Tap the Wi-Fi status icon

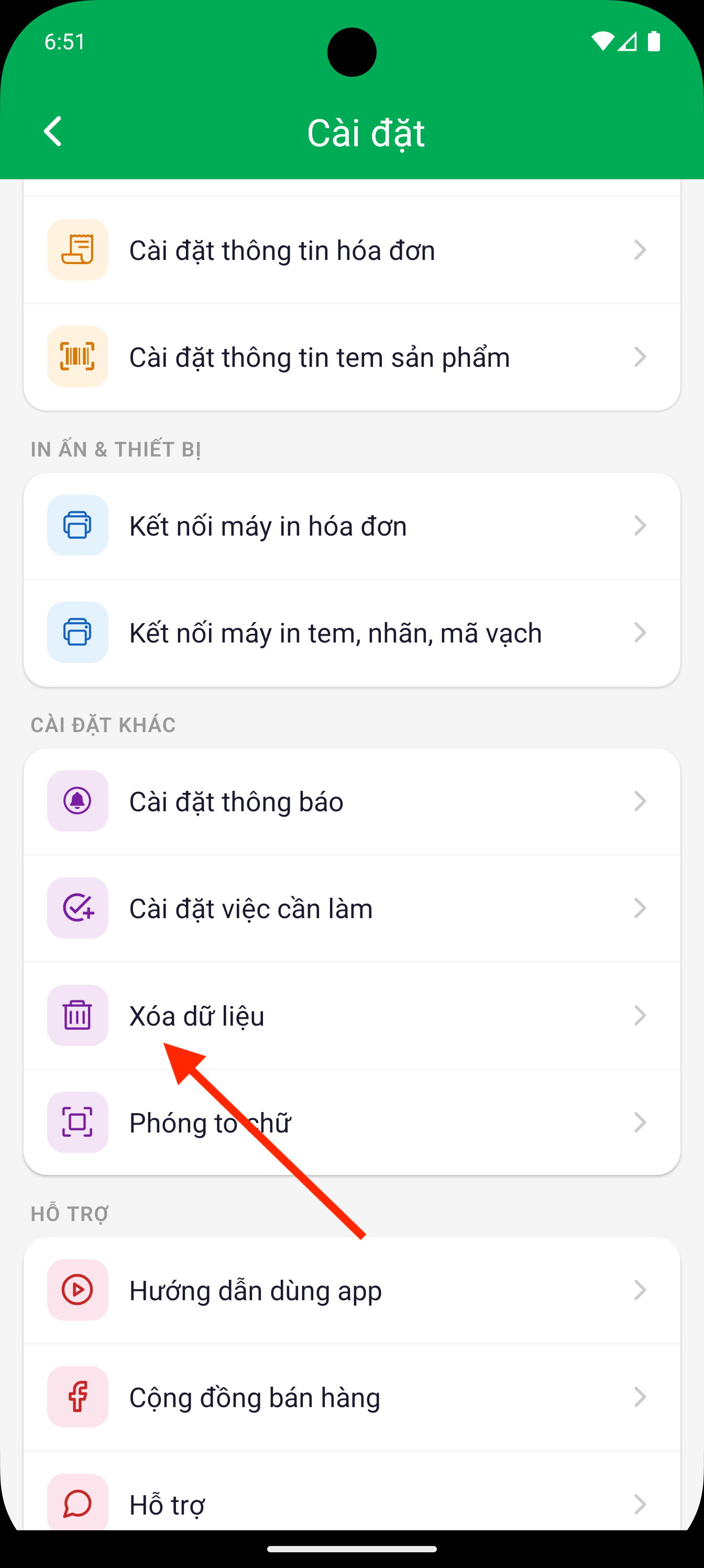tap(604, 41)
